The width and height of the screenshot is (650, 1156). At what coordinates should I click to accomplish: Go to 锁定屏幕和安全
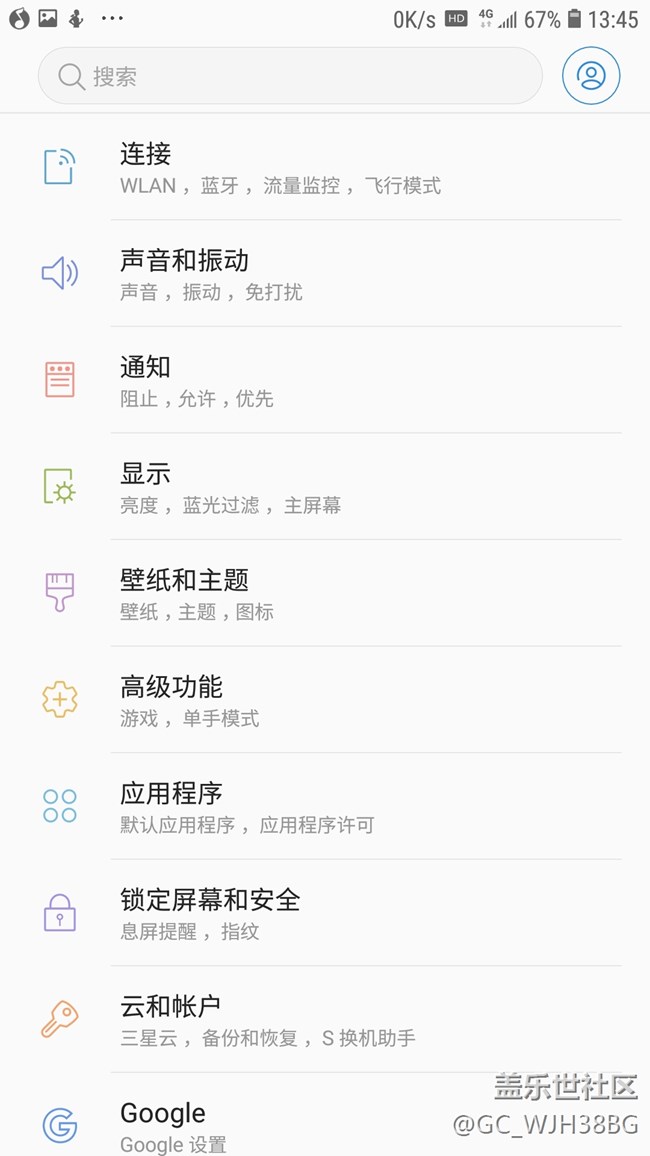pos(325,913)
